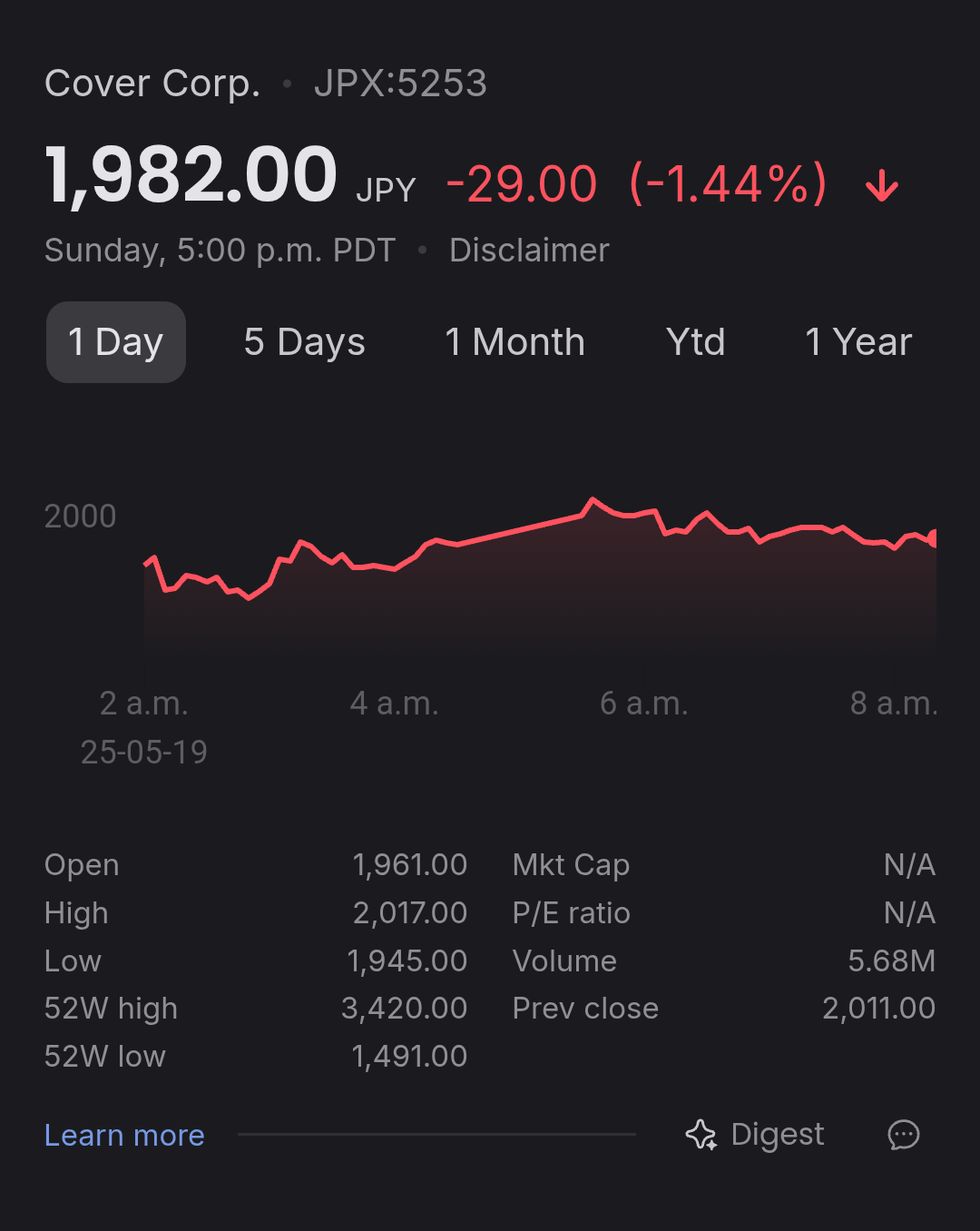Switch to the Ytd view

pyautogui.click(x=695, y=342)
